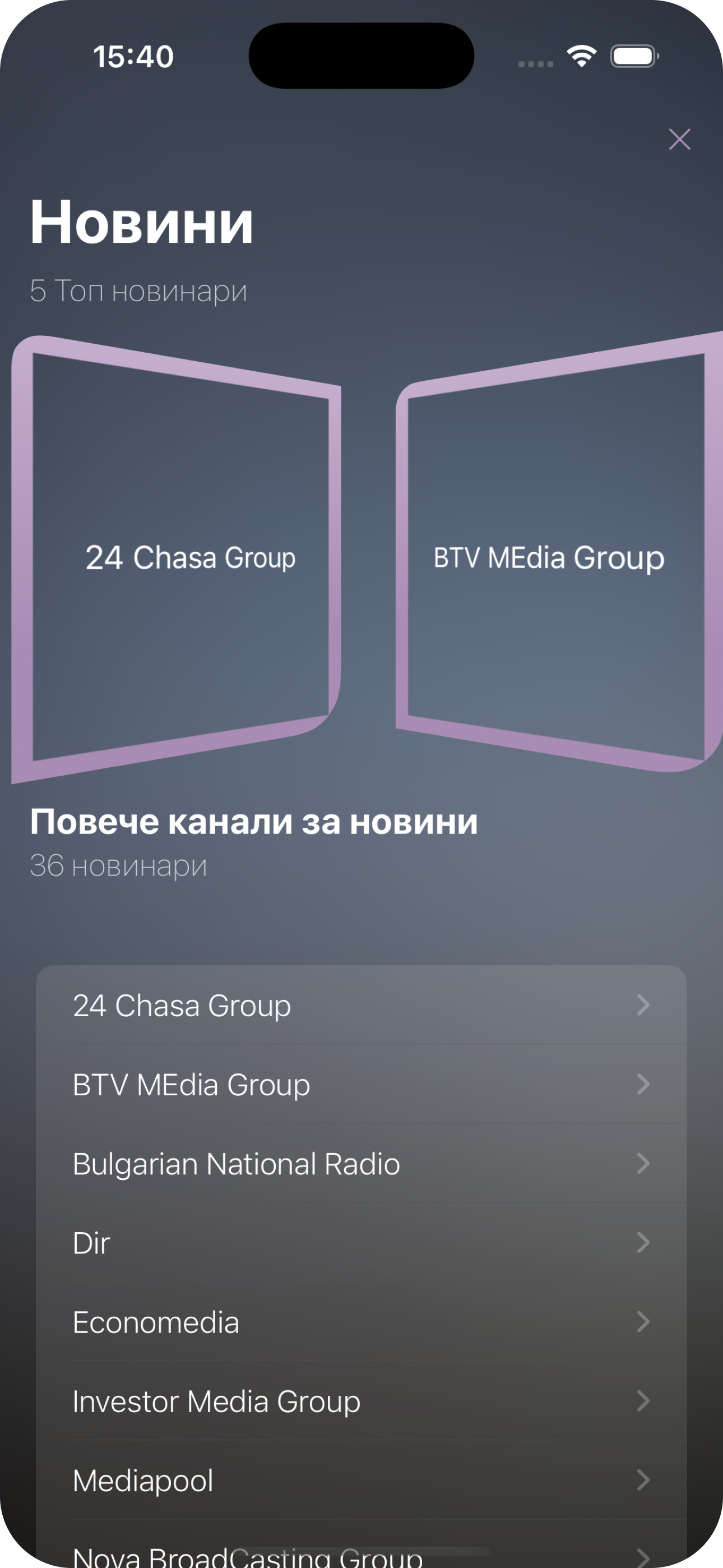Open the Dir news channel
723x1568 pixels.
coord(361,1242)
